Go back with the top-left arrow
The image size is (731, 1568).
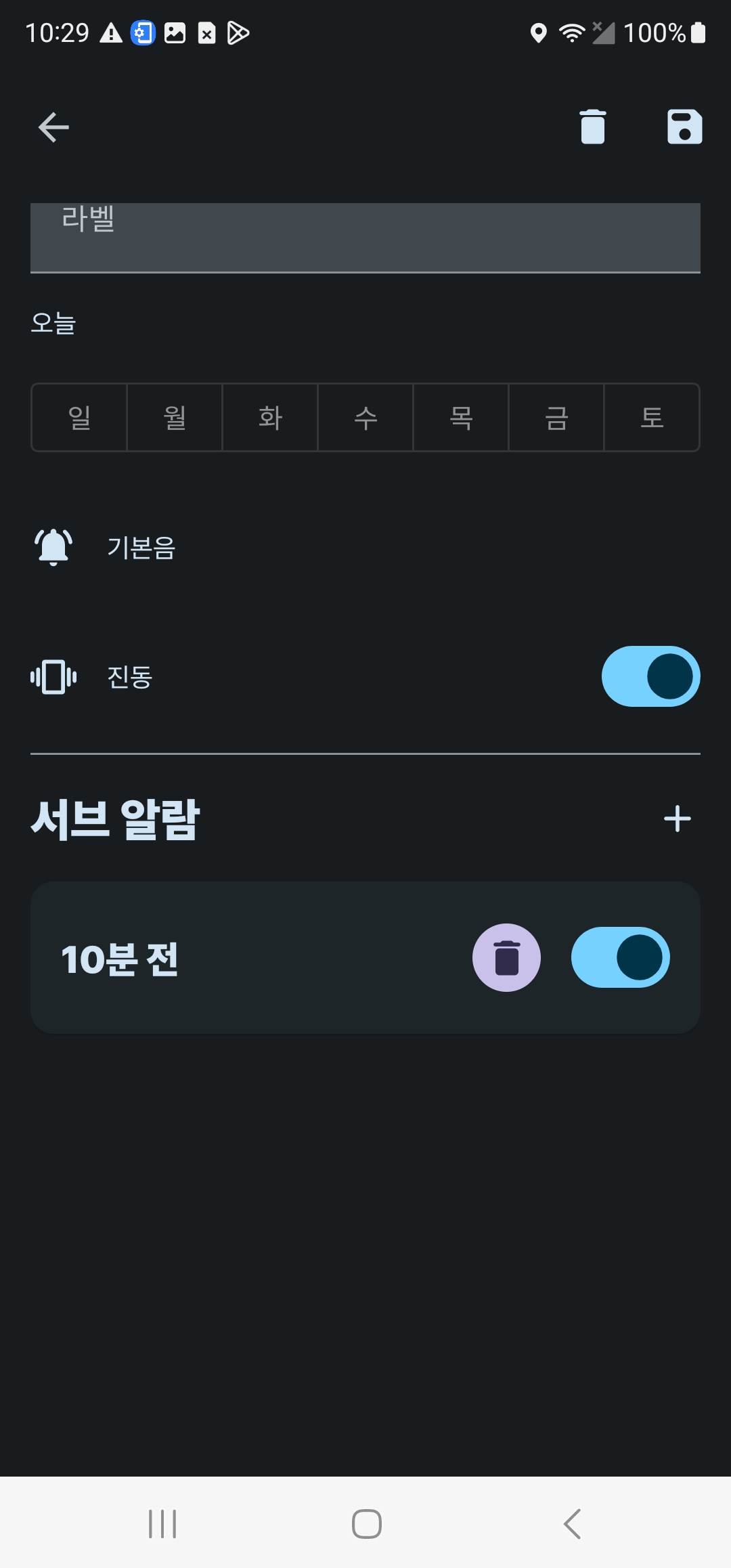(53, 127)
